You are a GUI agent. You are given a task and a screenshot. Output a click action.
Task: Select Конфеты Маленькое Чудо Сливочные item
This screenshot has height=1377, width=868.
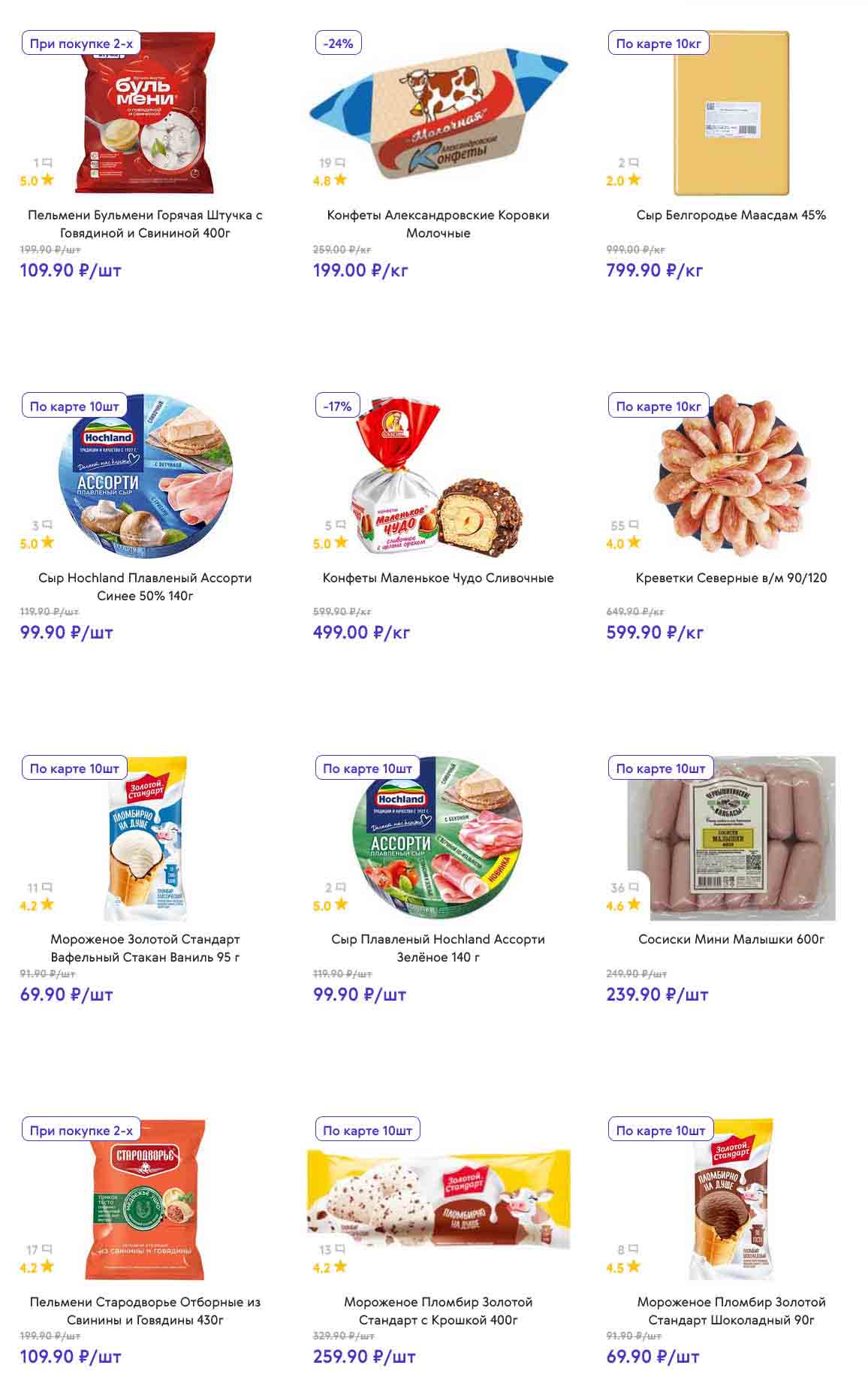(x=438, y=578)
